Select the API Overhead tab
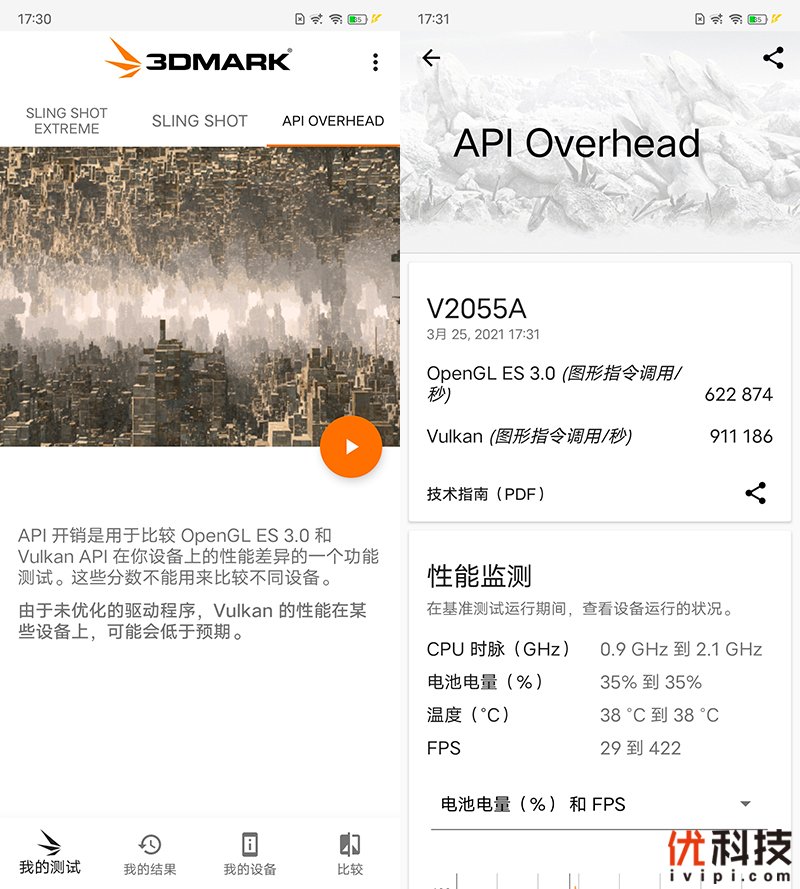Viewport: 800px width, 889px height. point(333,121)
